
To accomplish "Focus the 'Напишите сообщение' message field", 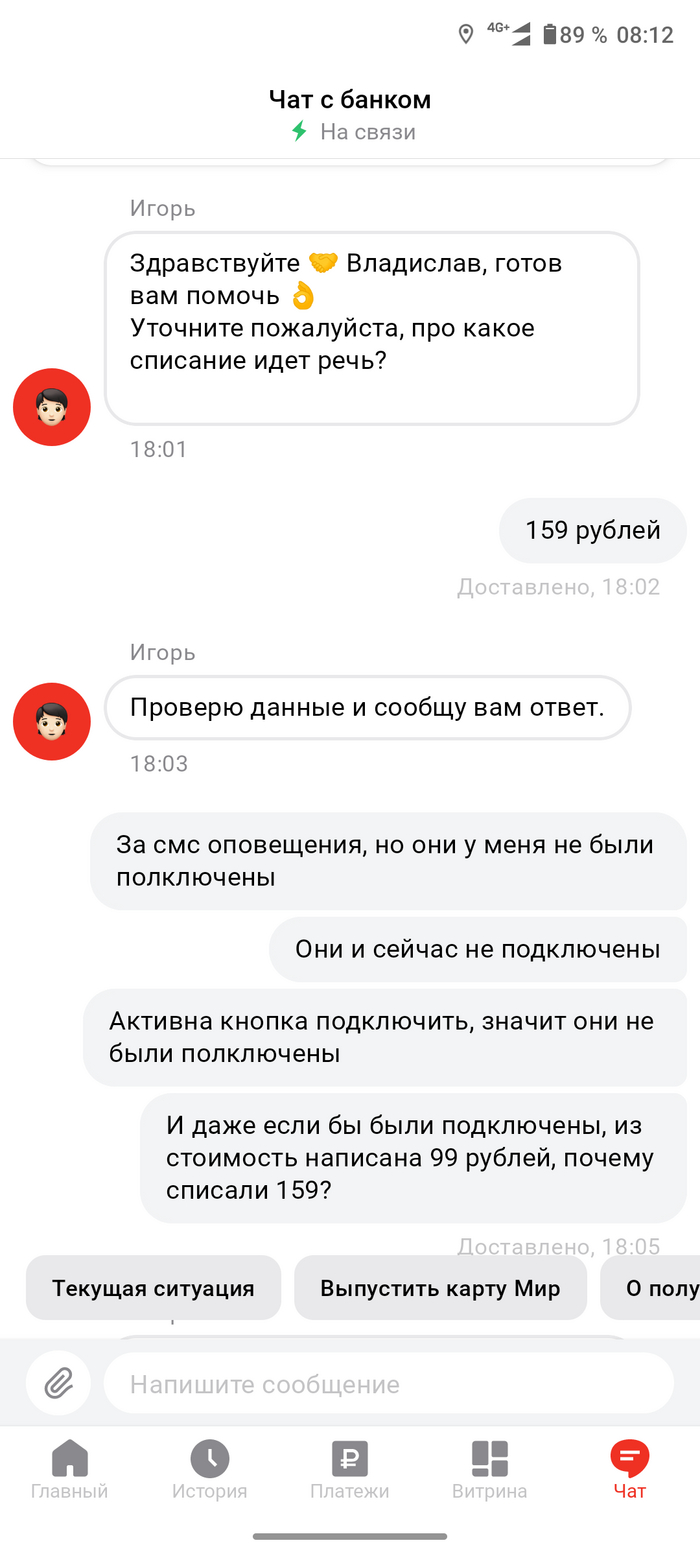I will coord(388,1384).
